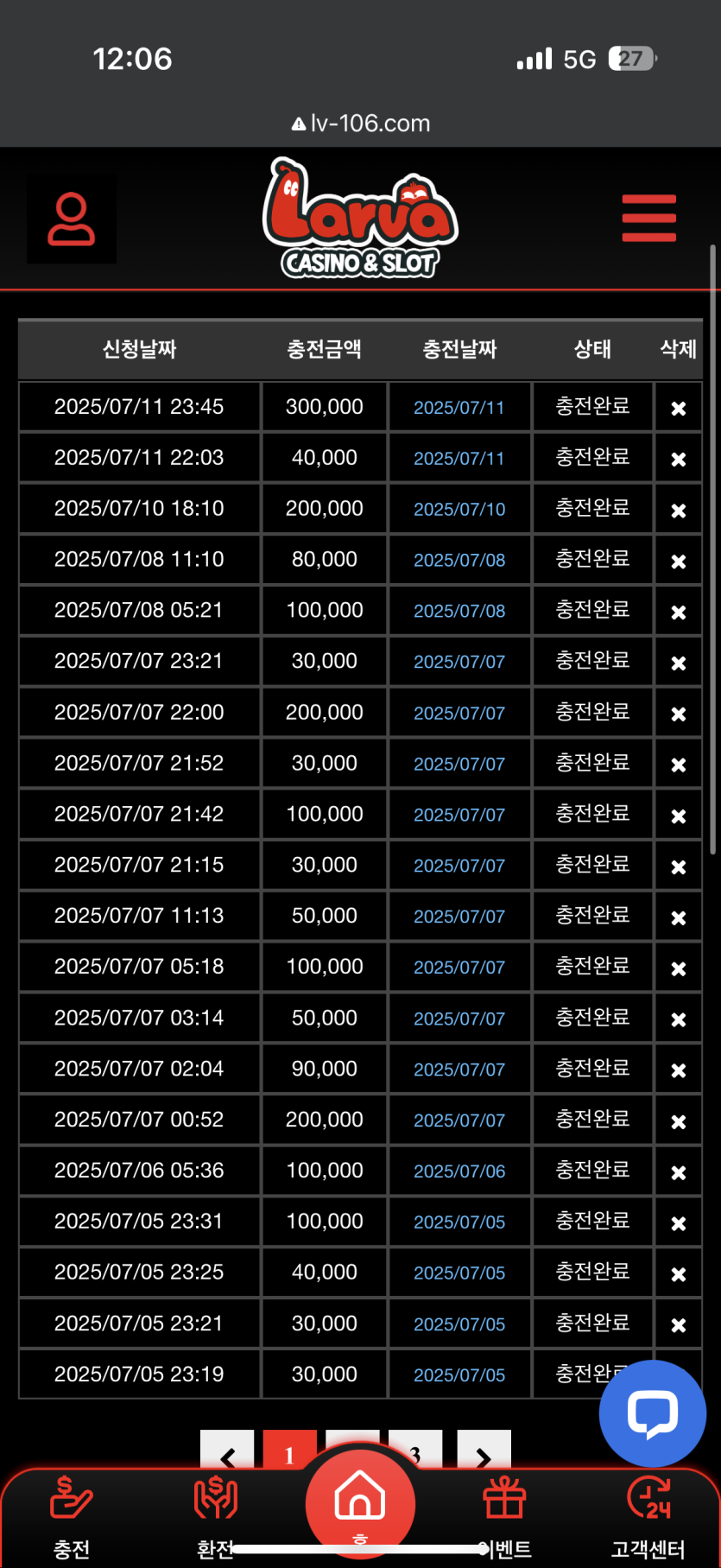Open the live chat bubble
This screenshot has height=1568, width=721.
click(x=653, y=1413)
